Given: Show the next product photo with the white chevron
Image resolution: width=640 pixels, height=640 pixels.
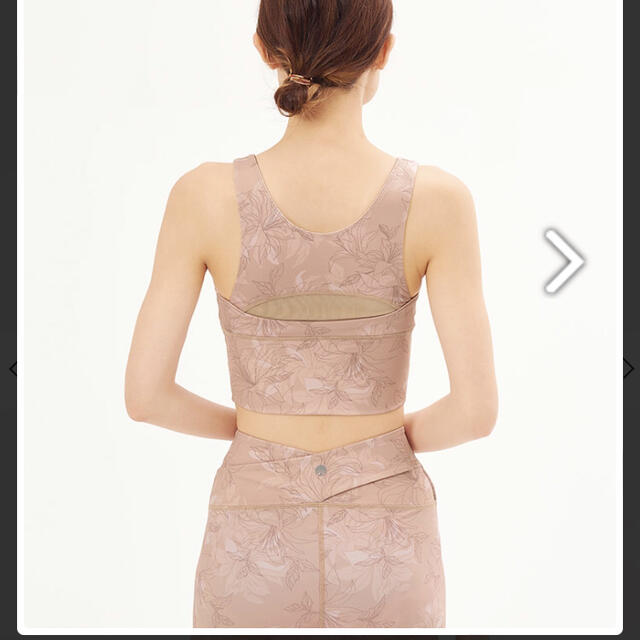Looking at the screenshot, I should pyautogui.click(x=563, y=262).
